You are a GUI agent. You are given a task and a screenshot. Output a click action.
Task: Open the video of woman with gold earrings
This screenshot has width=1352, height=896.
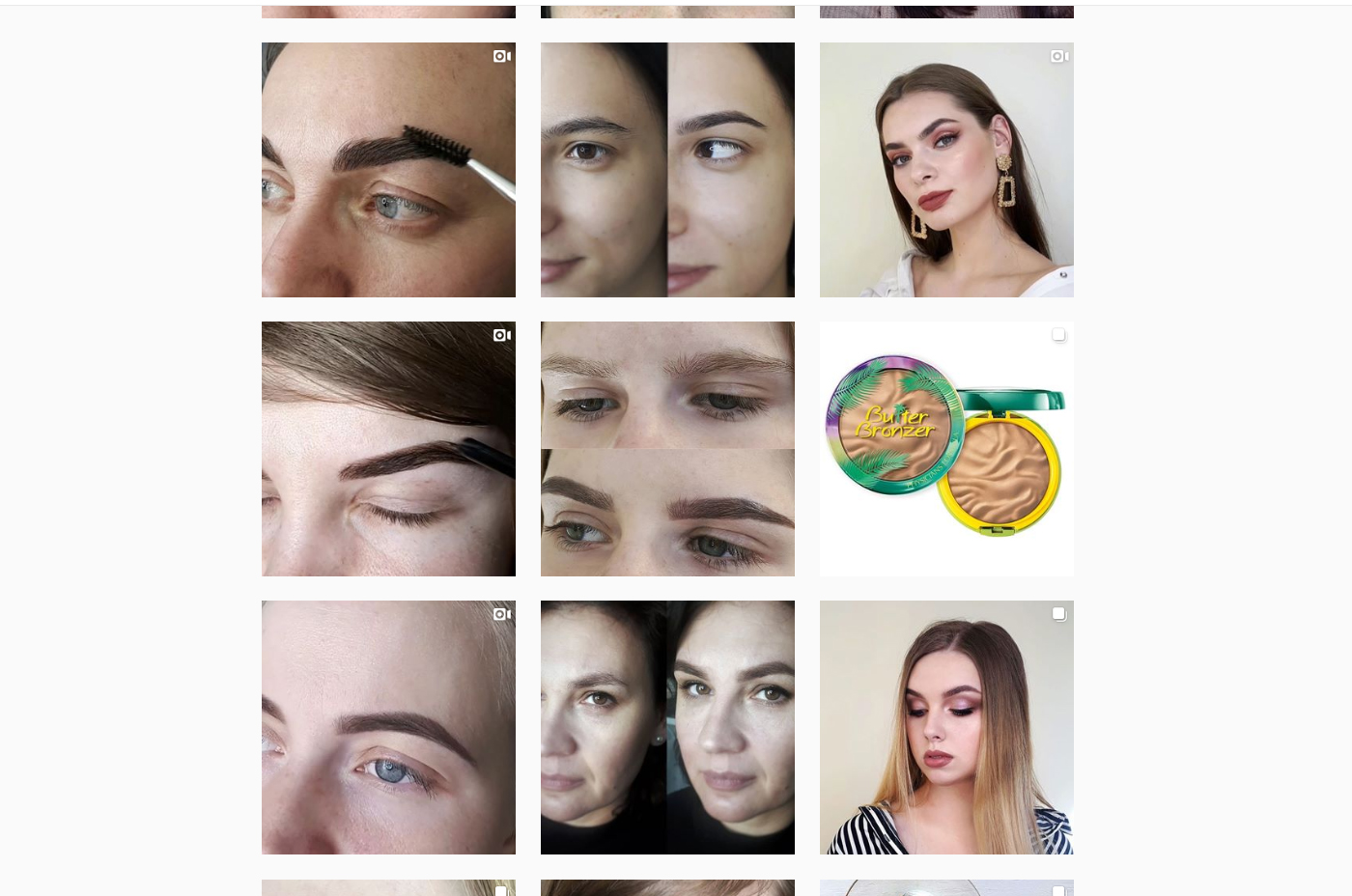point(946,170)
